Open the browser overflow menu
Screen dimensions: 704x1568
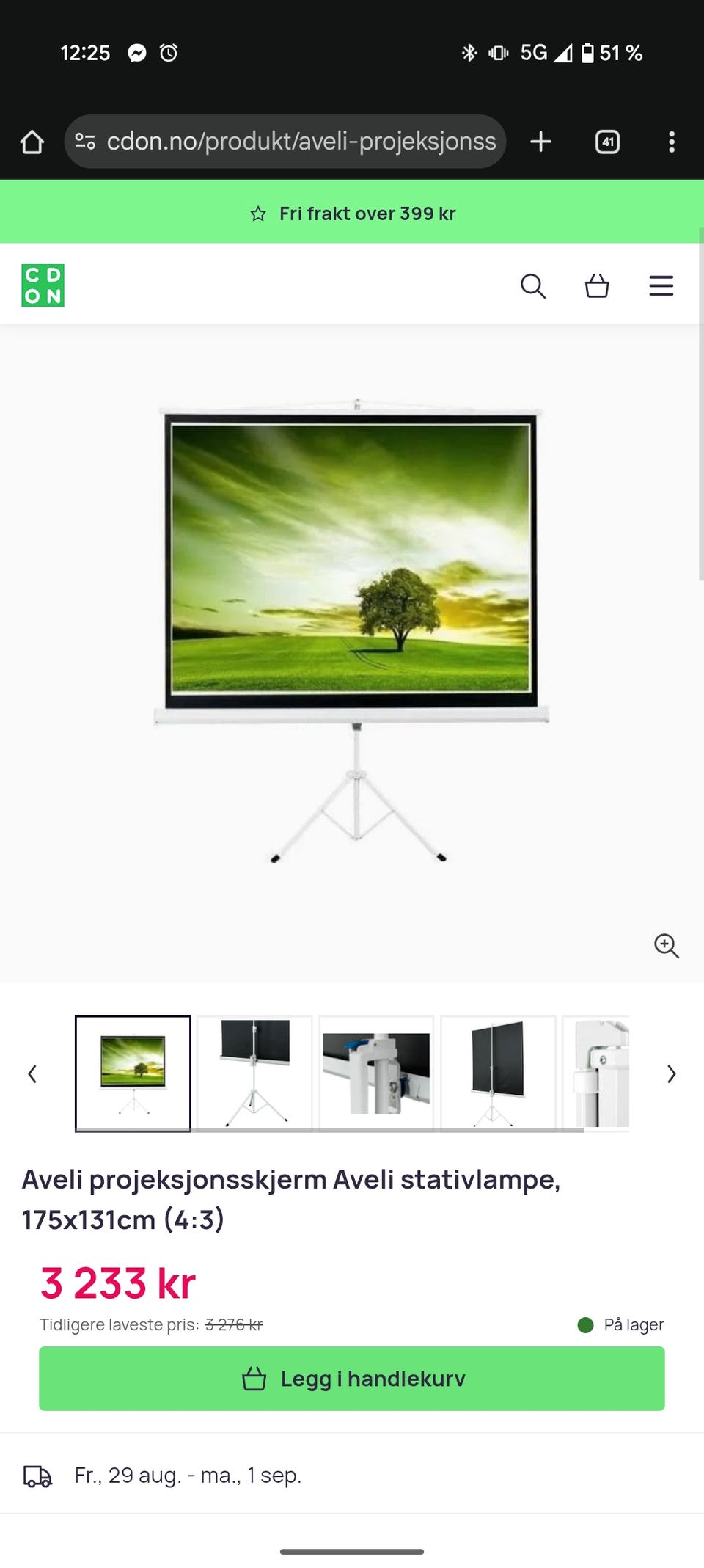click(671, 142)
